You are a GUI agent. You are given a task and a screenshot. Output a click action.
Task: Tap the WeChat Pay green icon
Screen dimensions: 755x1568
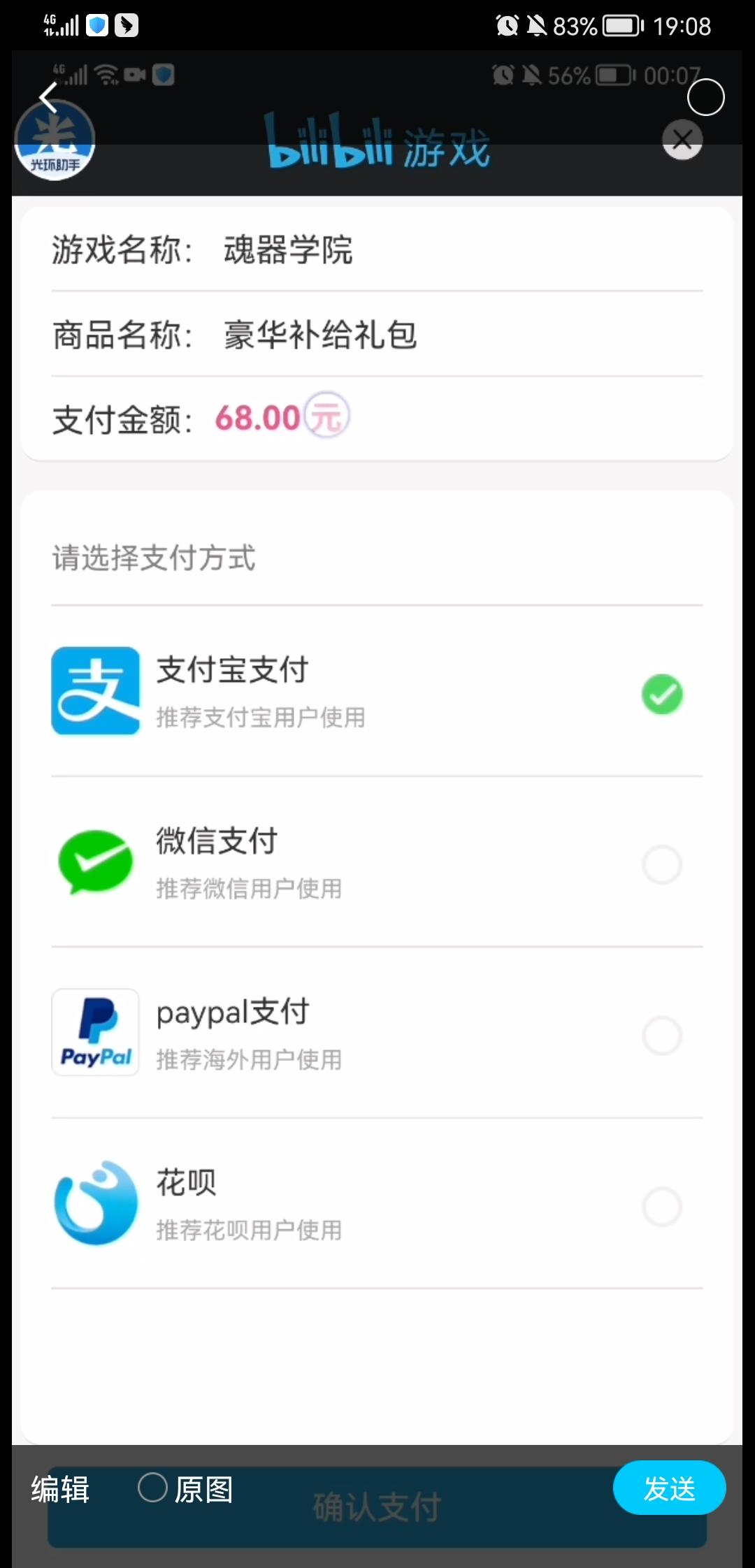click(x=95, y=863)
